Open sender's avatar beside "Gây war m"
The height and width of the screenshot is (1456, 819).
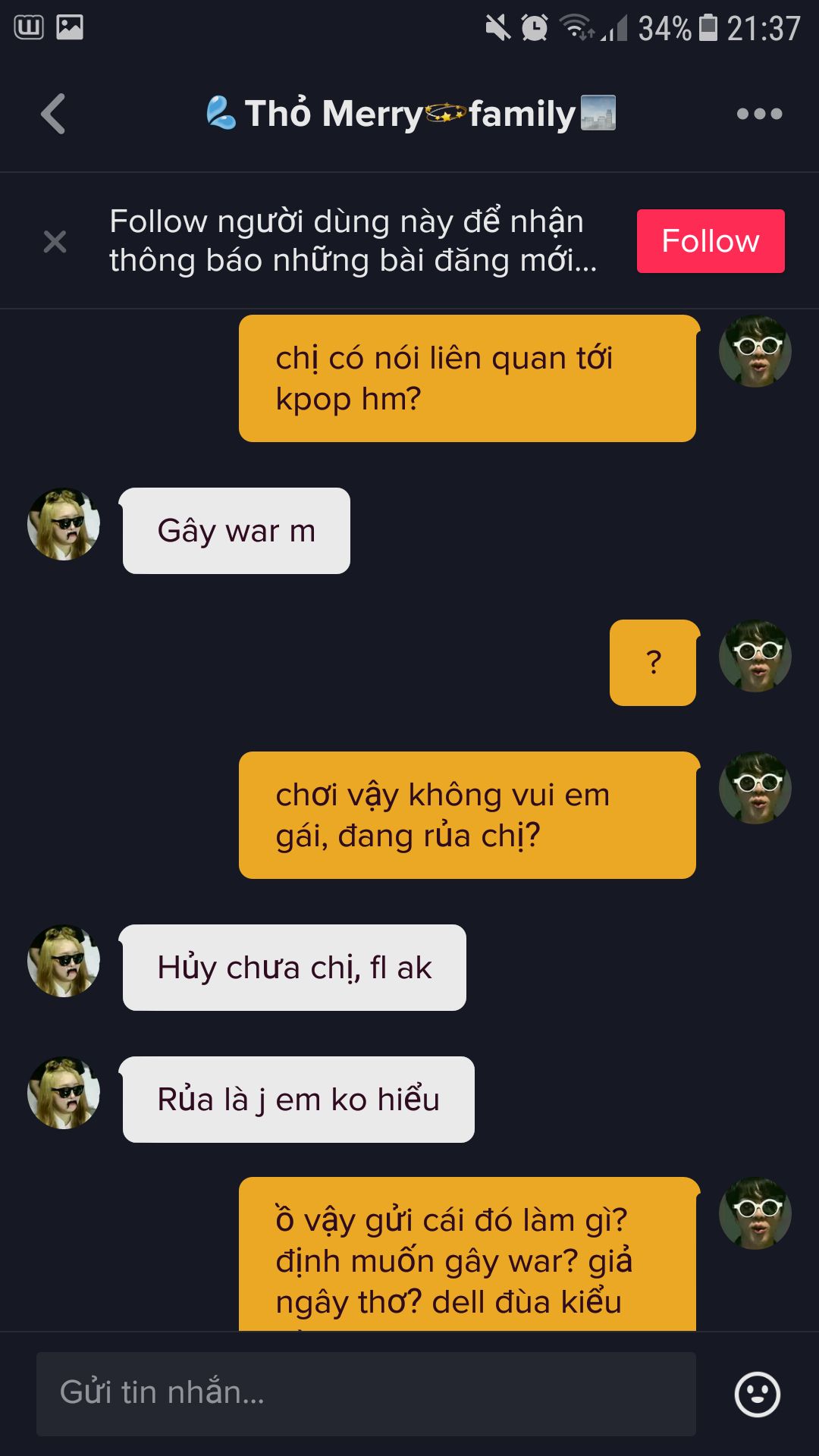coord(64,524)
